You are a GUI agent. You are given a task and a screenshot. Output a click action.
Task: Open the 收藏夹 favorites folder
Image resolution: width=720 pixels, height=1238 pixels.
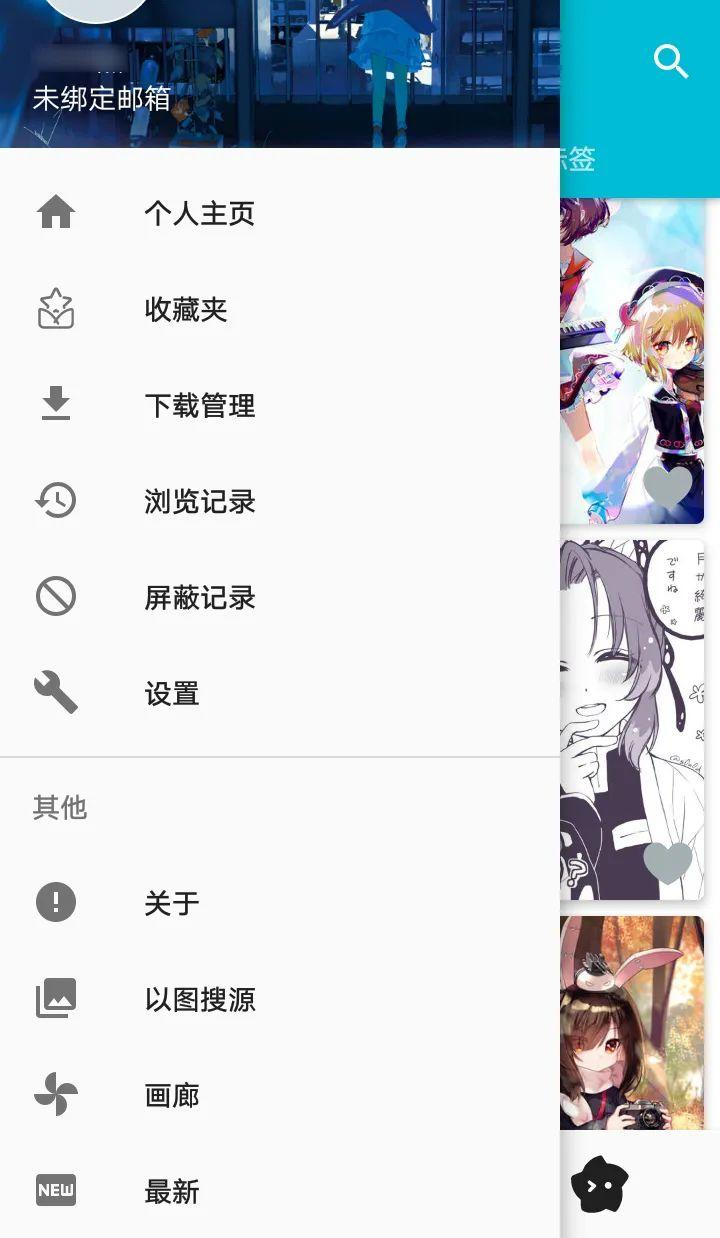[x=186, y=310]
